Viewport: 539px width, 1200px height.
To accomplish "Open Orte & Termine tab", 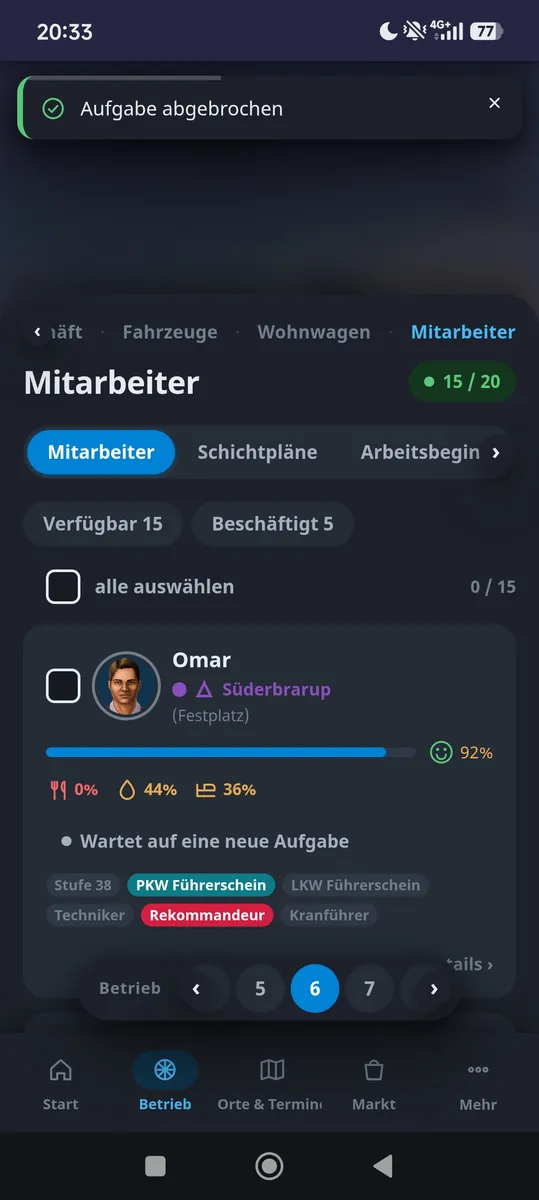I will tap(270, 1084).
